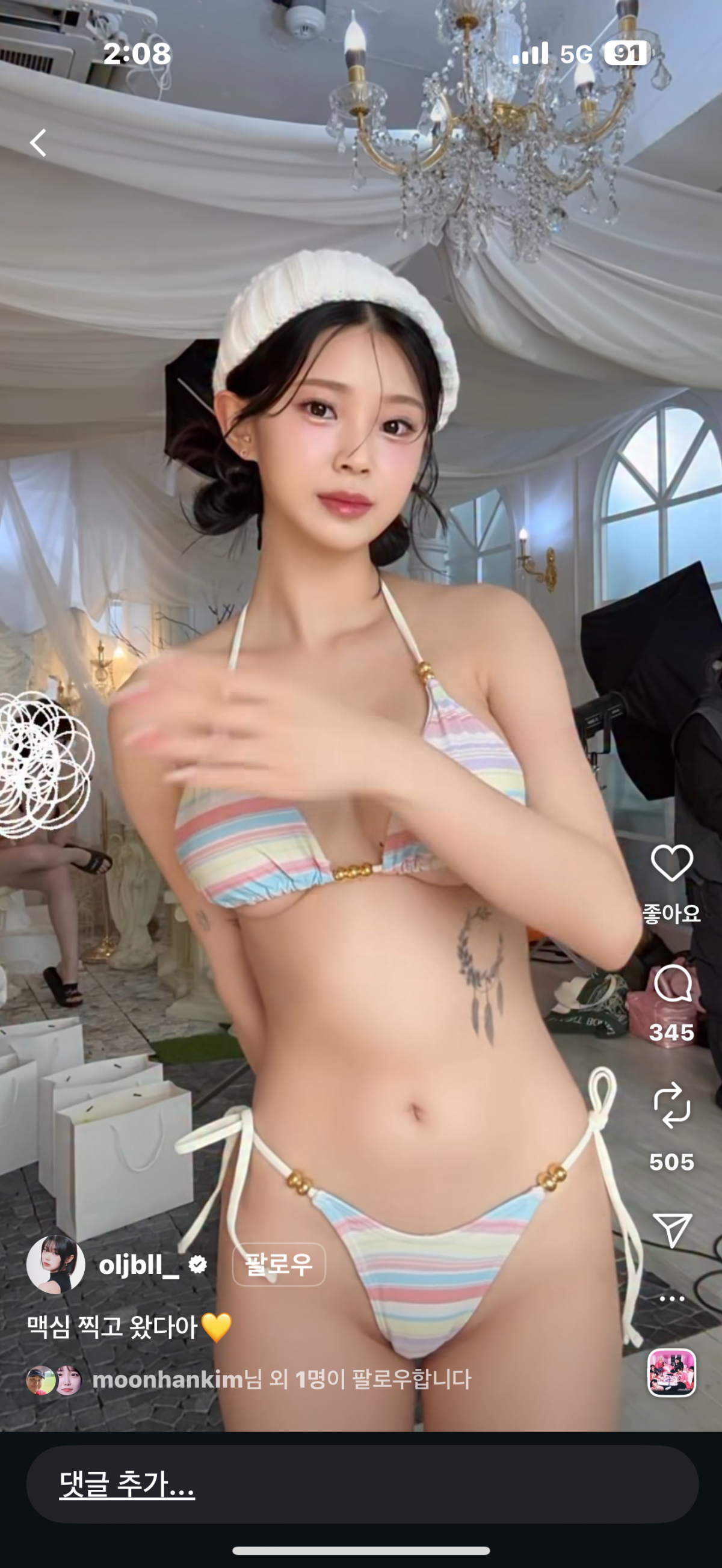The image size is (722, 1568).
Task: Follow oljbll_ with the 팔로우 button
Action: coord(279,1264)
